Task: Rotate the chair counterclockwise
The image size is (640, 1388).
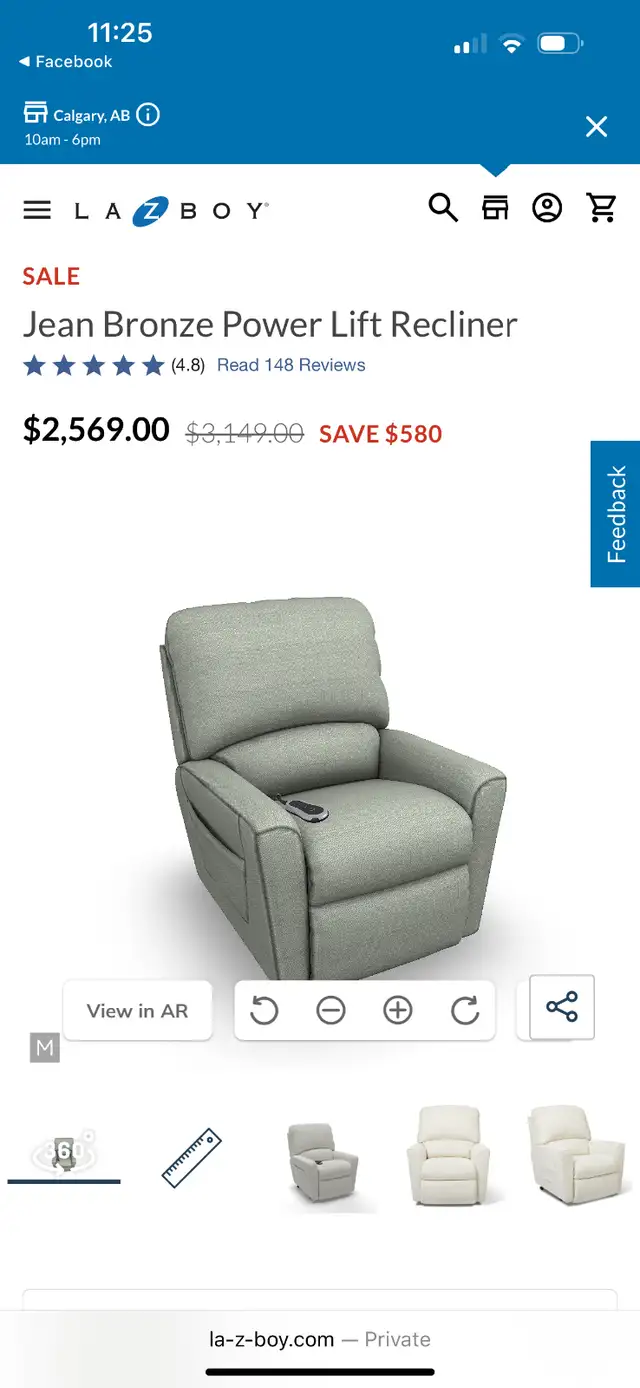Action: [x=264, y=1011]
